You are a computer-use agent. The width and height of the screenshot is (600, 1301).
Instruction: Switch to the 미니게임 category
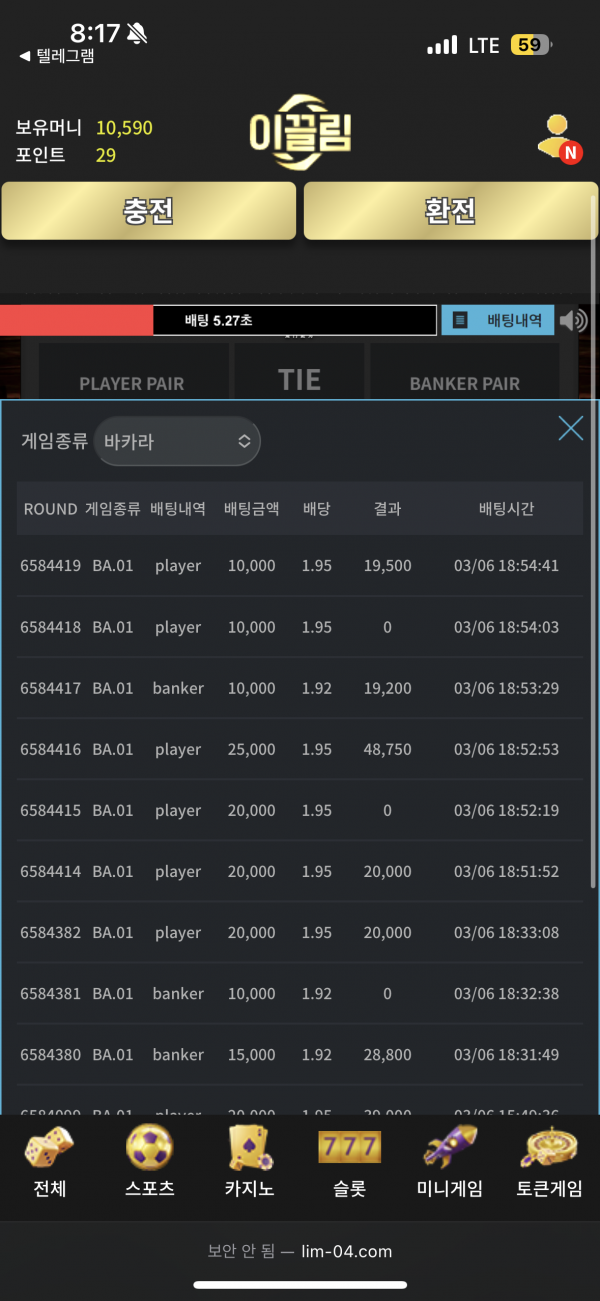pyautogui.click(x=449, y=1162)
